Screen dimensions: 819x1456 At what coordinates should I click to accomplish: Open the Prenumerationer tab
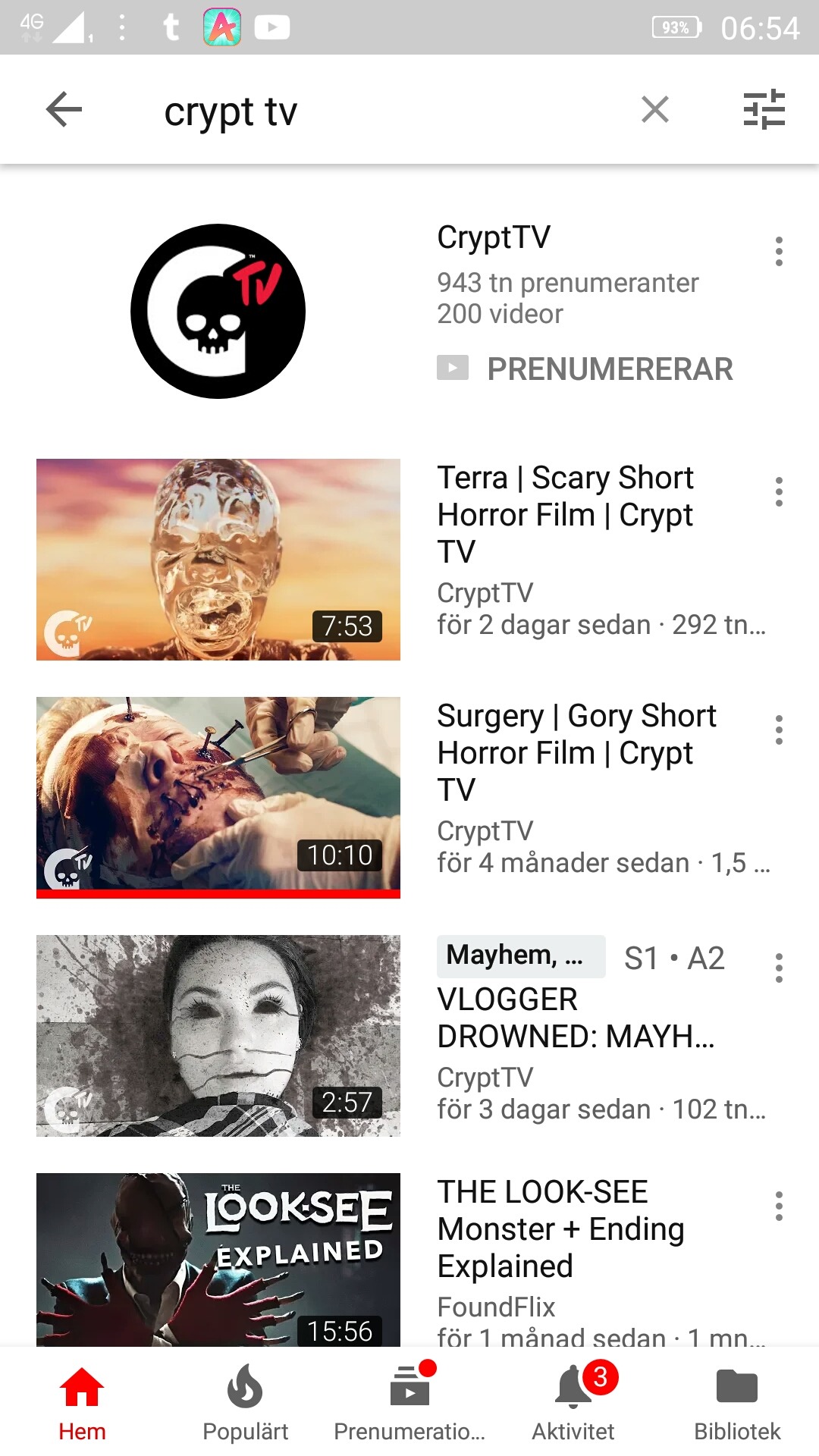coord(409,1403)
